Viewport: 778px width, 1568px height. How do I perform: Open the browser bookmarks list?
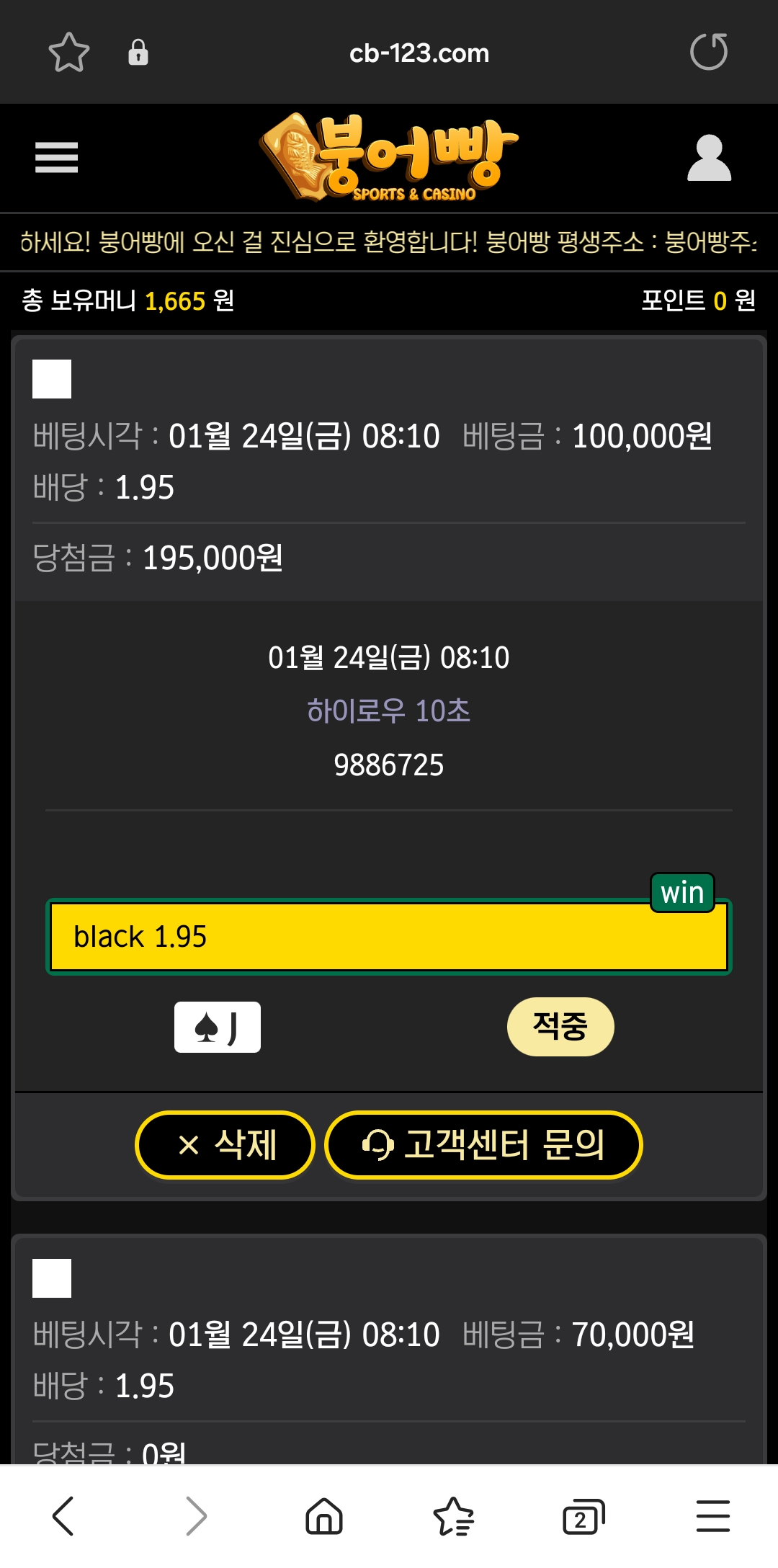[453, 1516]
